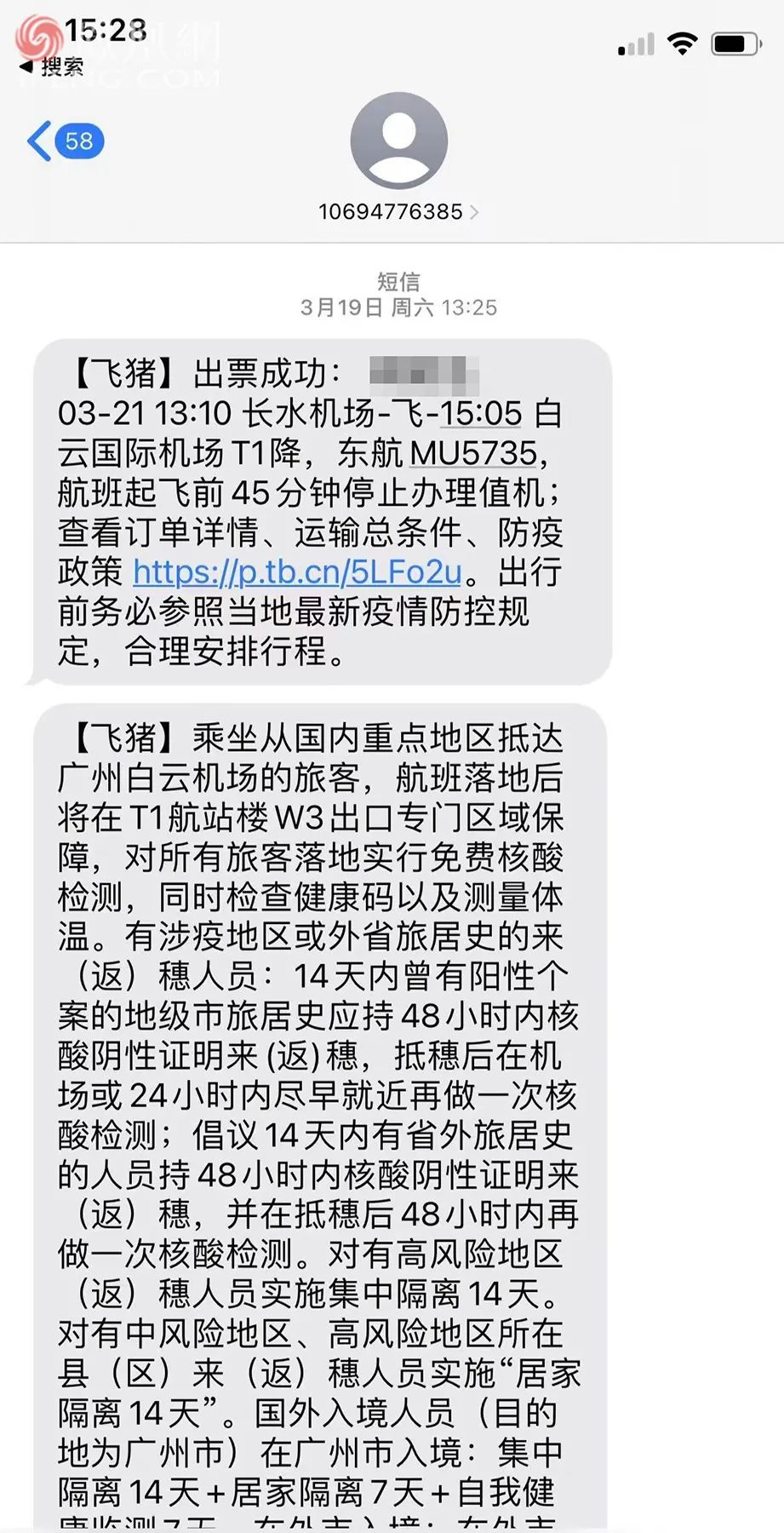Open sender info for number 10694776385
Screen dimensions: 784x1533
pos(392,212)
